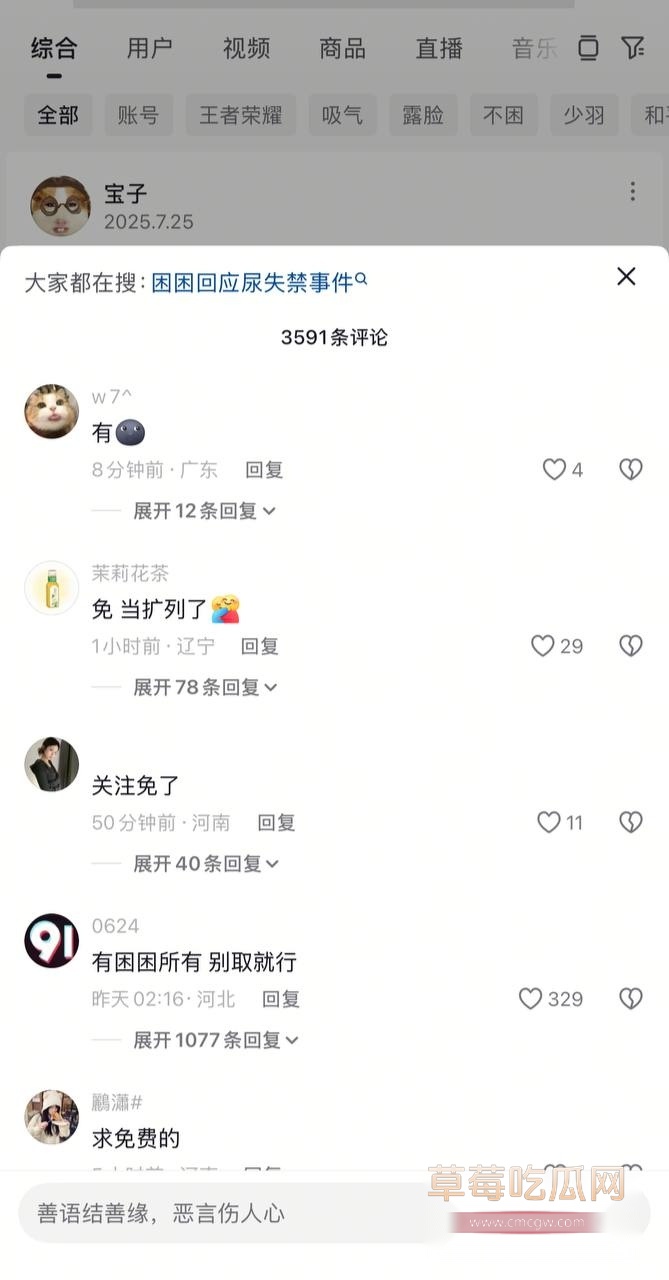Viewport: 669px width, 1280px height.
Task: Like the comment 关注免了
Action: pyautogui.click(x=549, y=822)
